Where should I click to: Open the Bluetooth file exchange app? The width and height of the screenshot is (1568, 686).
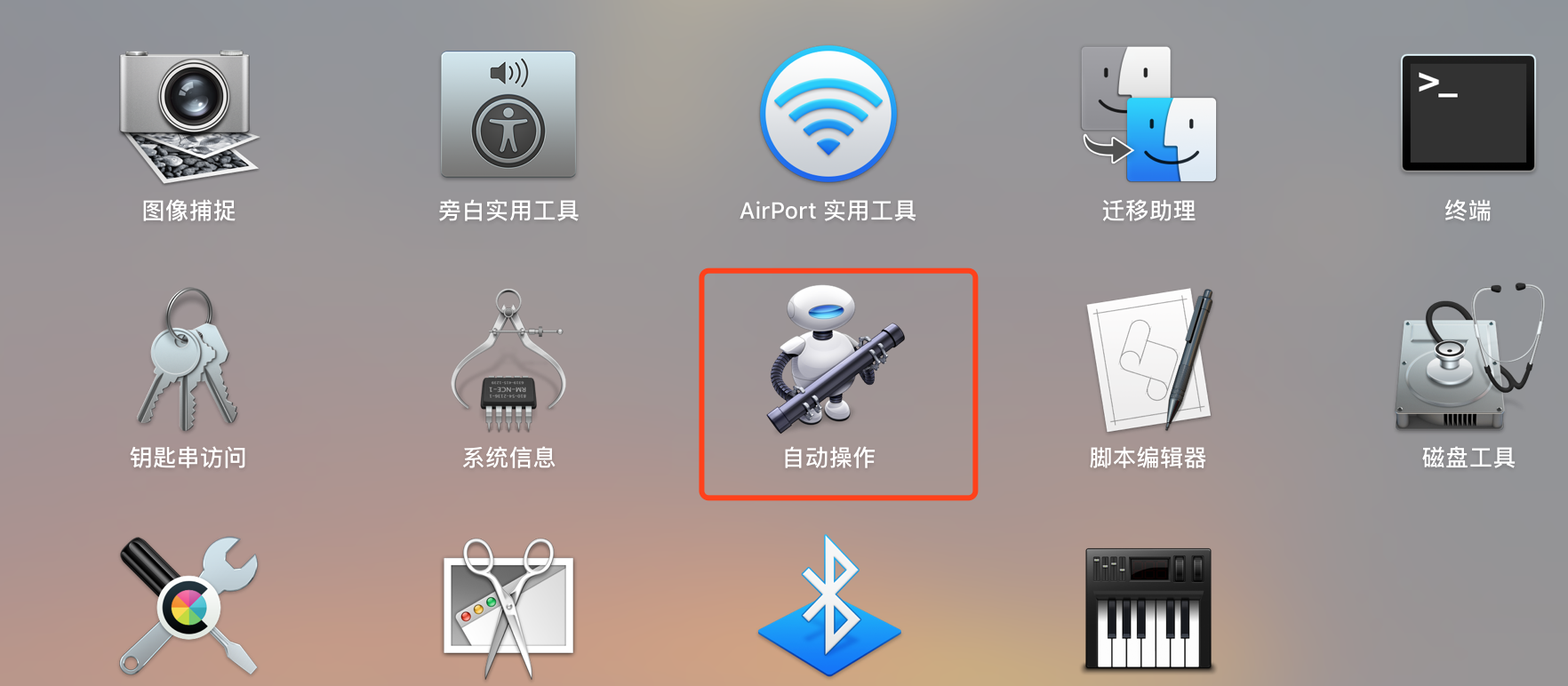[x=828, y=606]
